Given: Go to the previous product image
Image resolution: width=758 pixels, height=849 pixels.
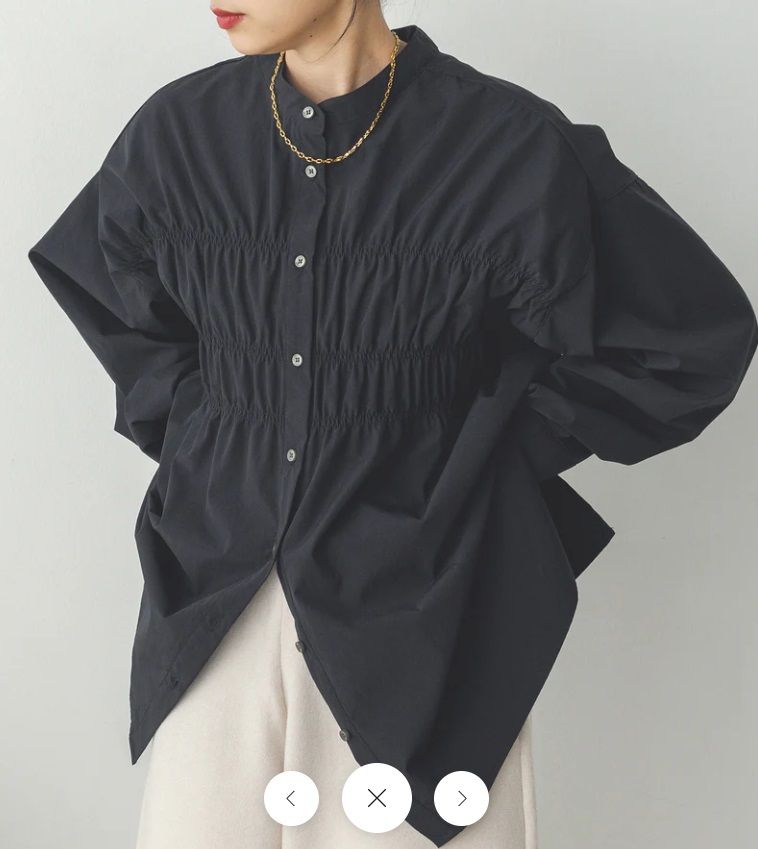Looking at the screenshot, I should (x=291, y=798).
